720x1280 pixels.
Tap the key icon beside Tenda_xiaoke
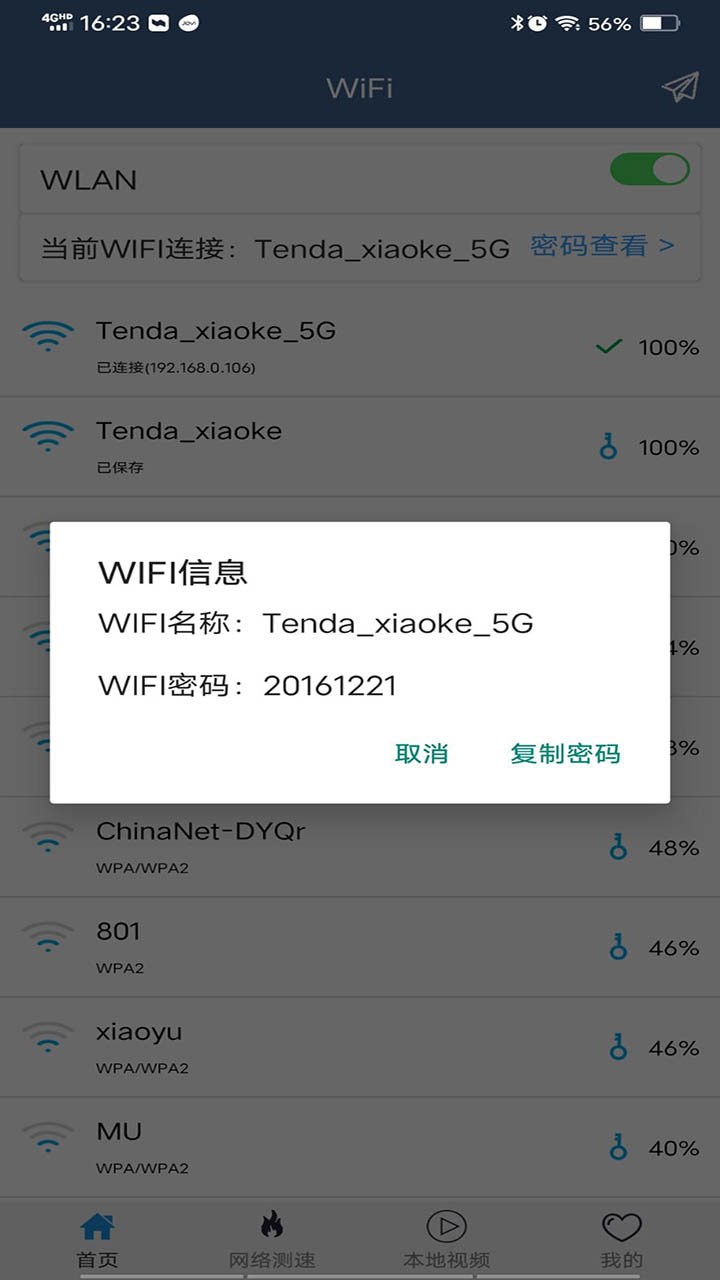pyautogui.click(x=608, y=447)
